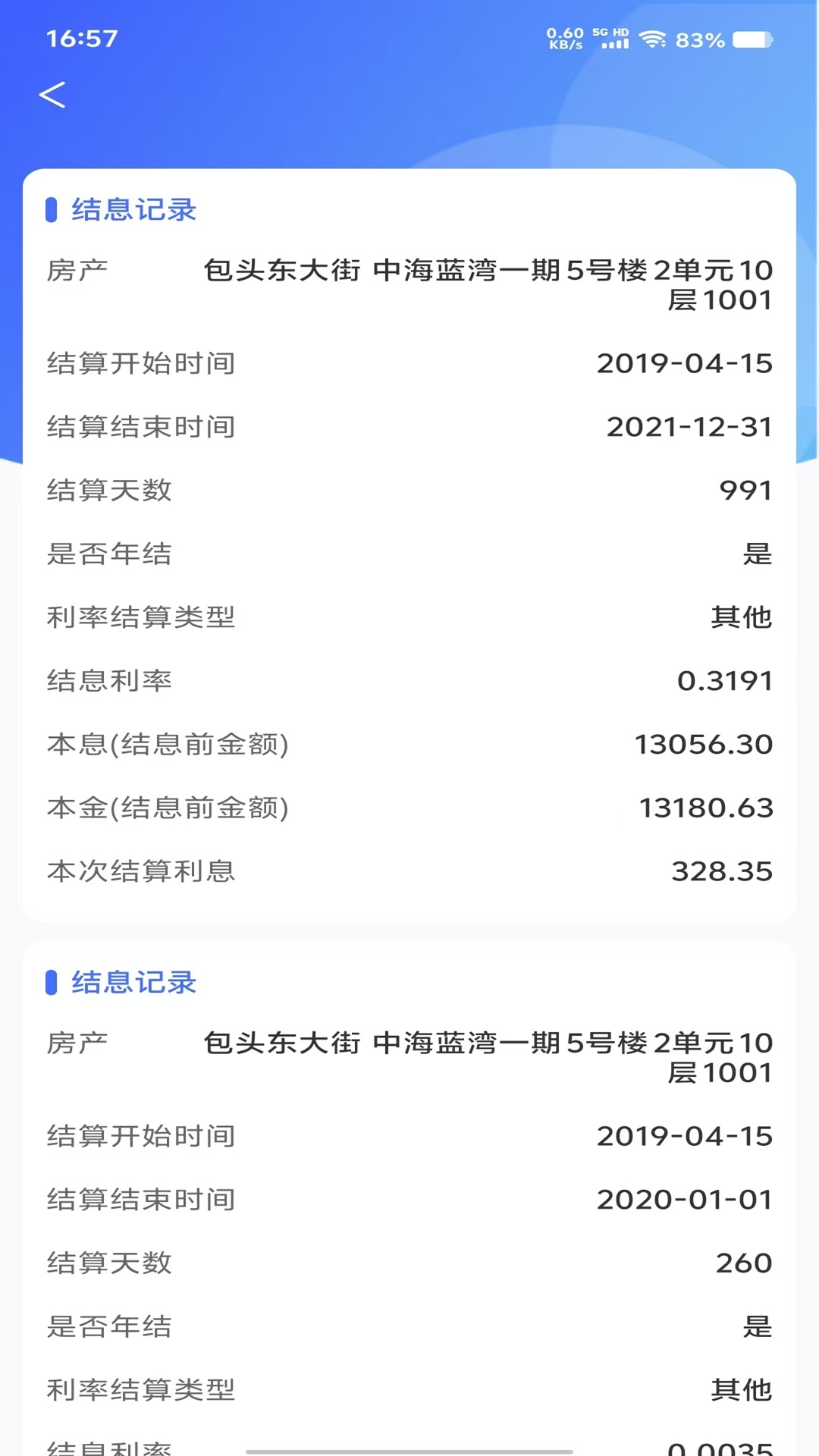Tap the blue bar icon beside first 结息记录
819x1456 pixels.
52,210
